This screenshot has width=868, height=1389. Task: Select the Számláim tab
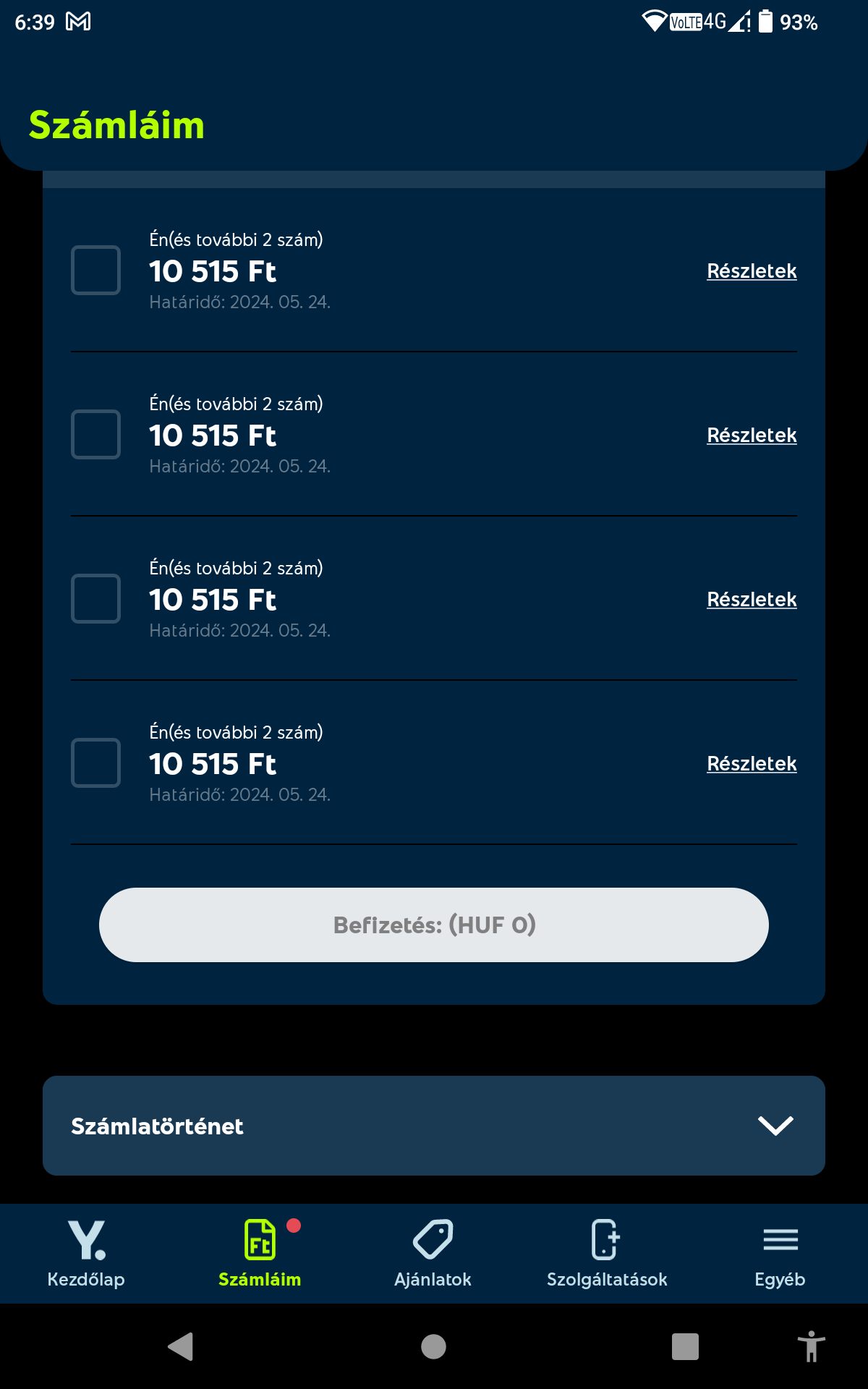(x=260, y=1254)
